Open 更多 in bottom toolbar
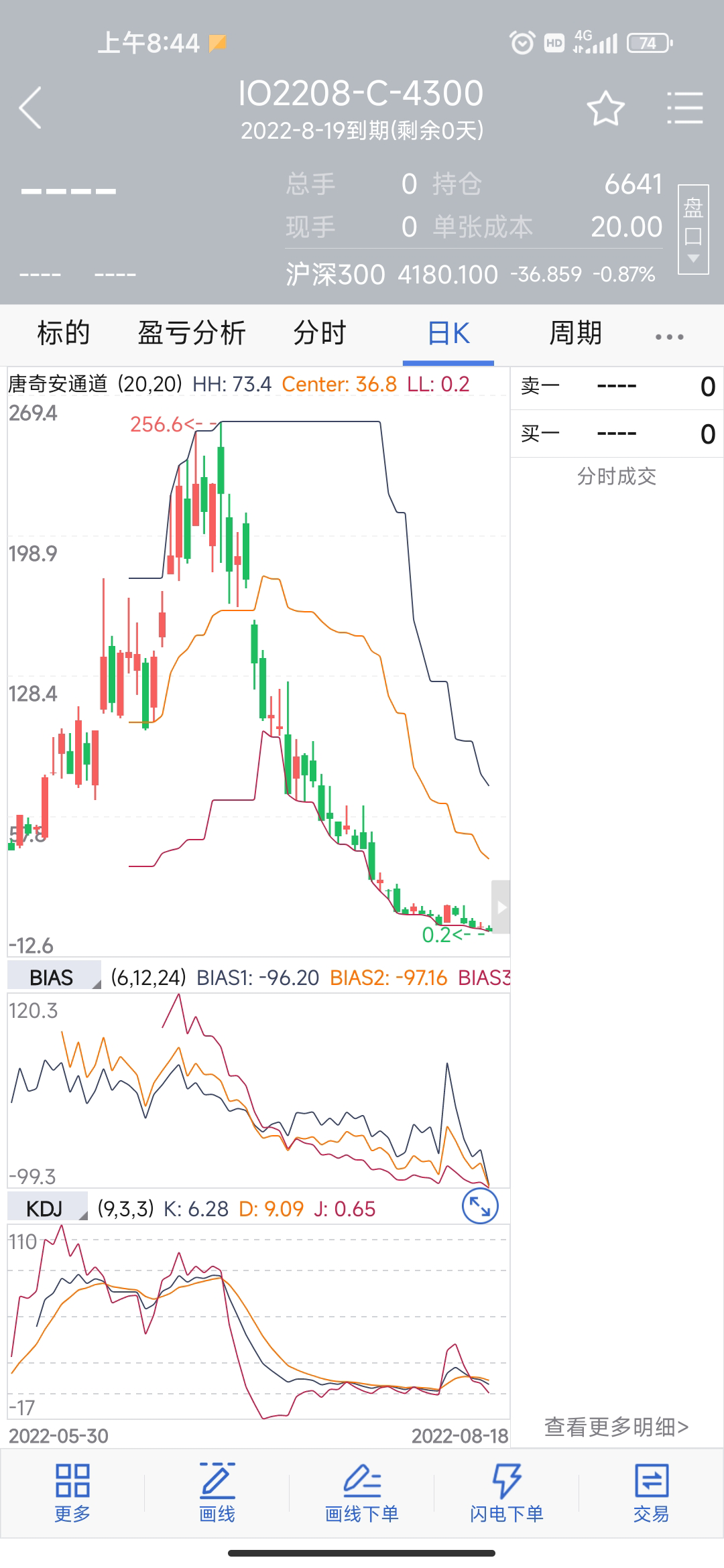Image resolution: width=724 pixels, height=1568 pixels. click(x=72, y=1493)
